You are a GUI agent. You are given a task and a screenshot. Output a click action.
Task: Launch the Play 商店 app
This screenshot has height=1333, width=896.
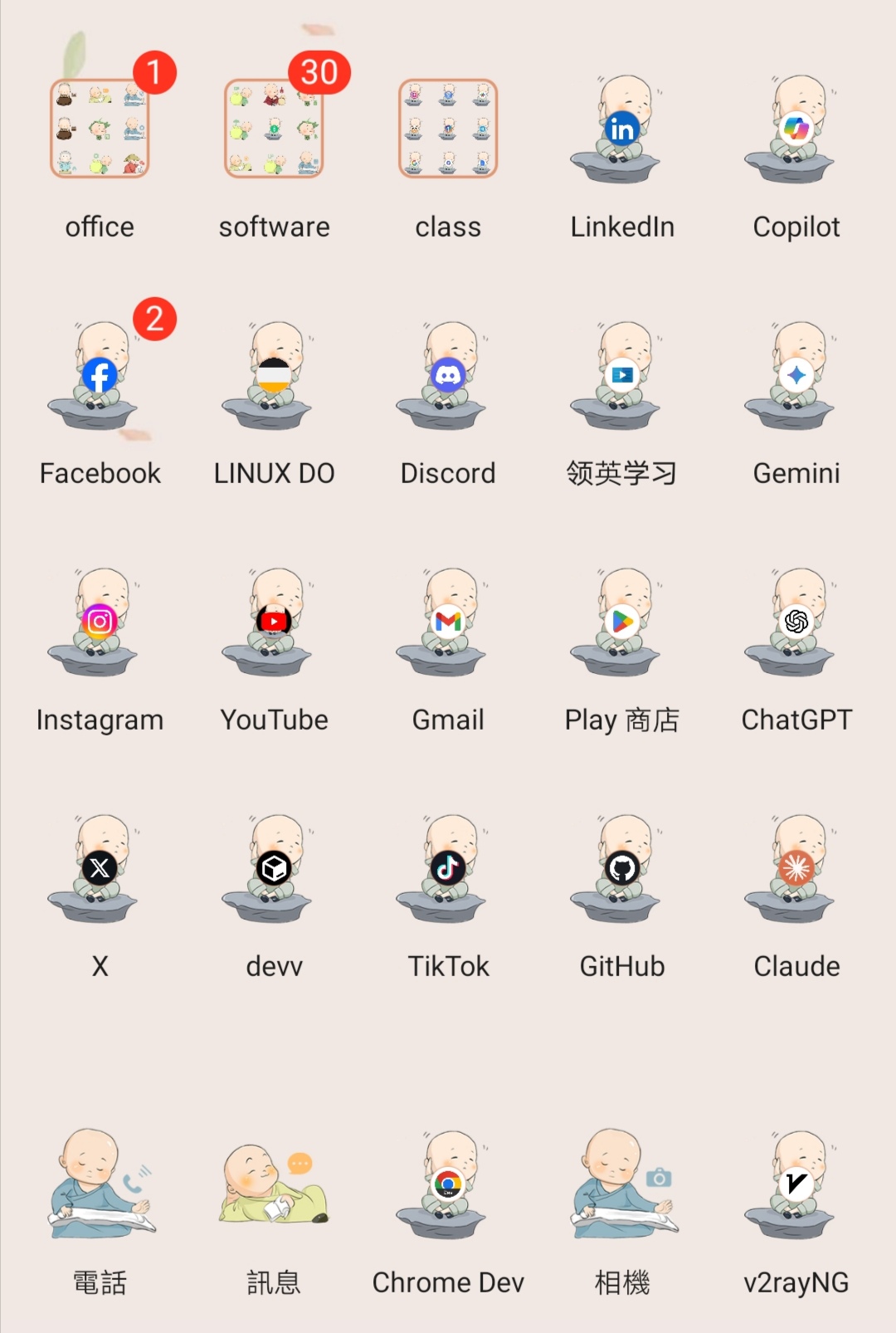(622, 622)
